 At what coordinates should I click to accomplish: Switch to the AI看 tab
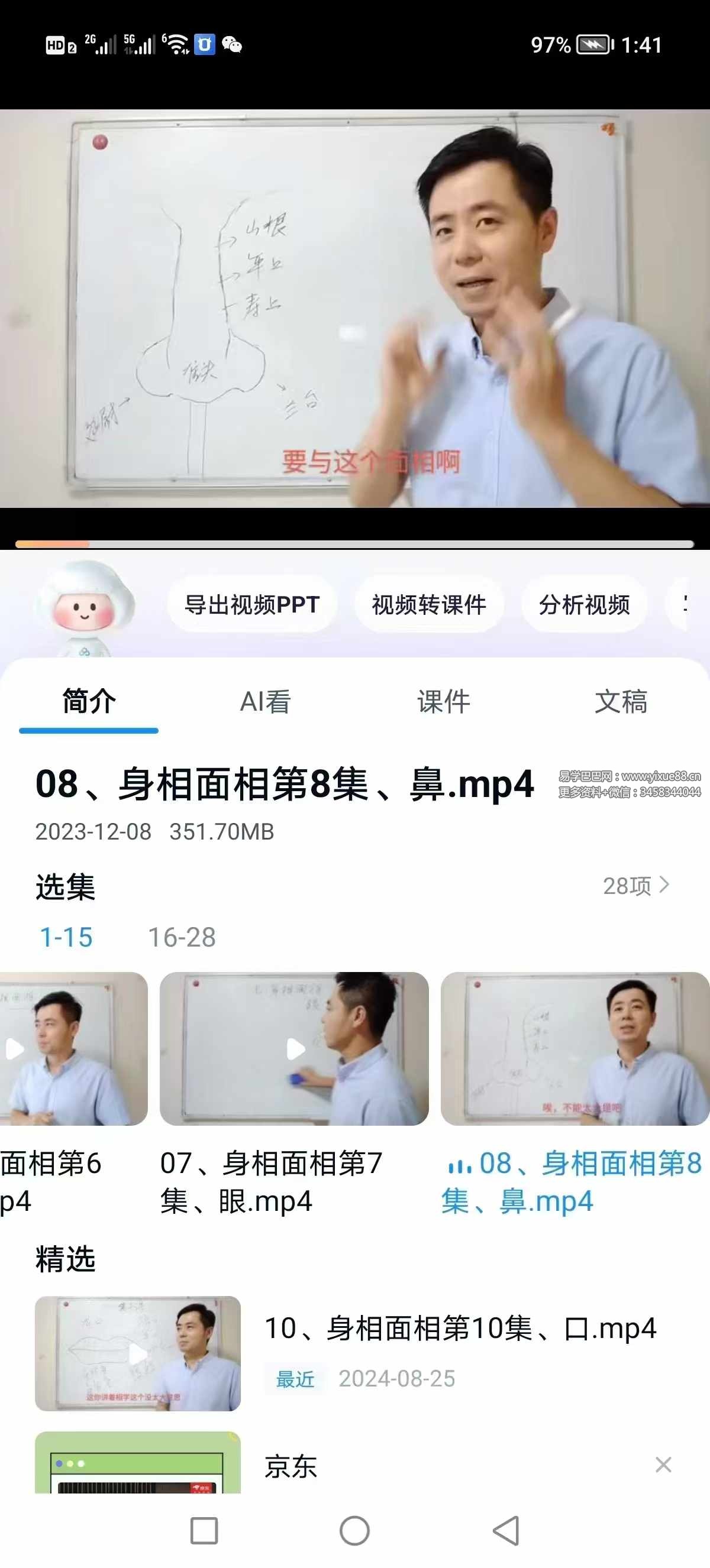[x=266, y=703]
